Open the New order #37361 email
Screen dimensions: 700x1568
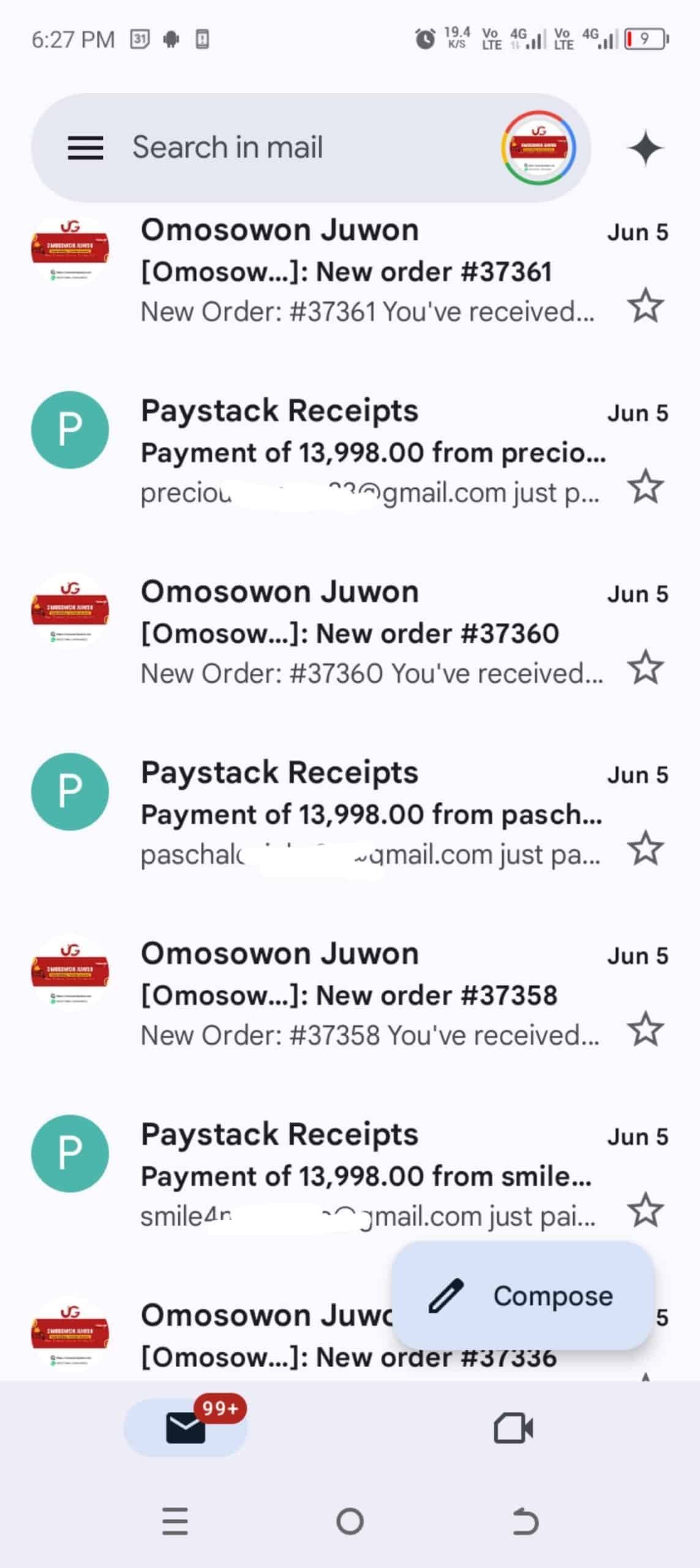367,272
